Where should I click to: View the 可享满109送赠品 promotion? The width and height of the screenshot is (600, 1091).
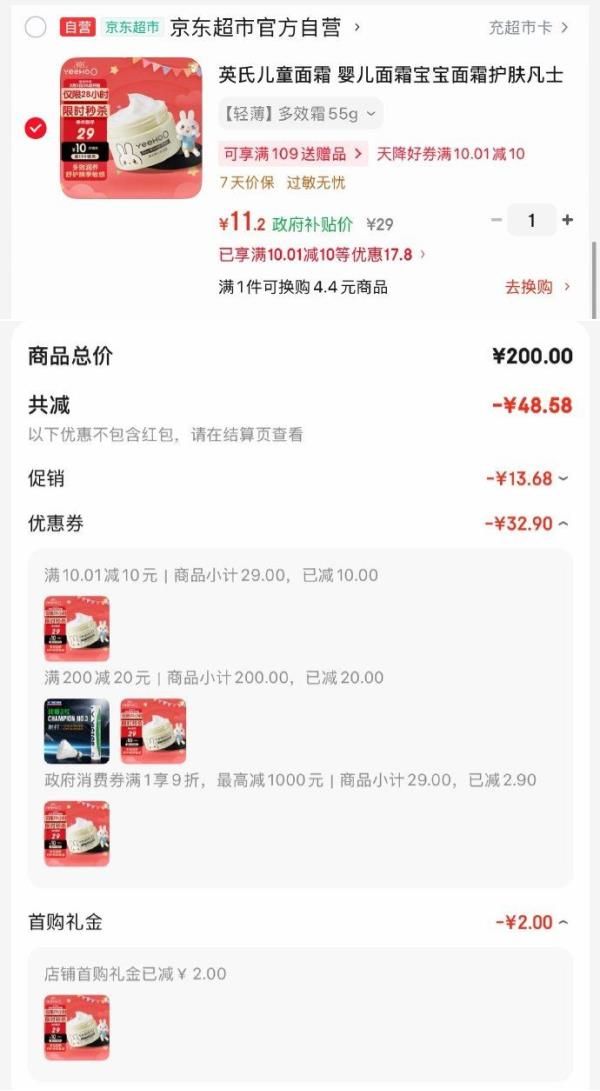[x=293, y=153]
